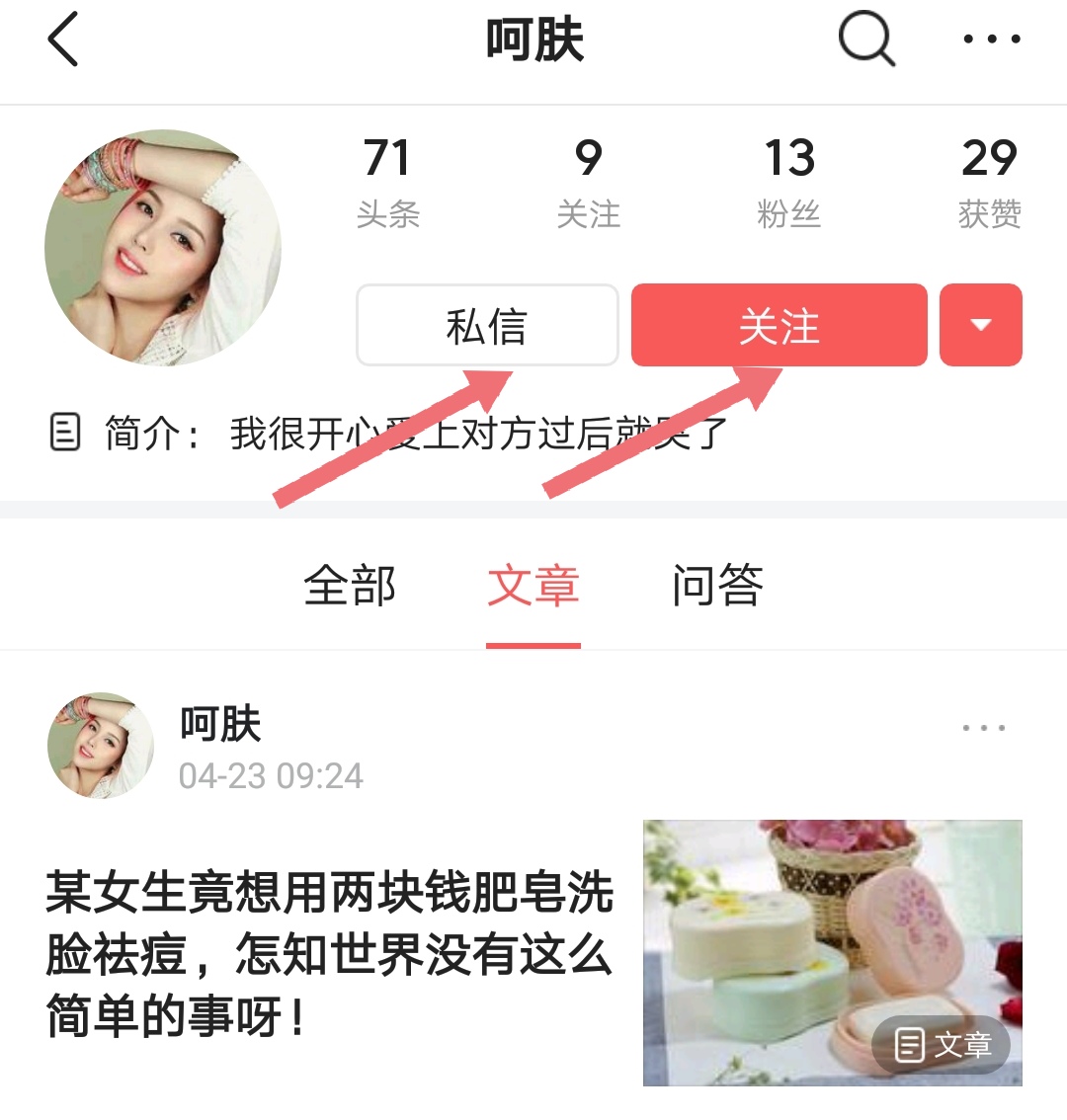Switch to the 全部 tab
The height and width of the screenshot is (1120, 1067).
(351, 585)
